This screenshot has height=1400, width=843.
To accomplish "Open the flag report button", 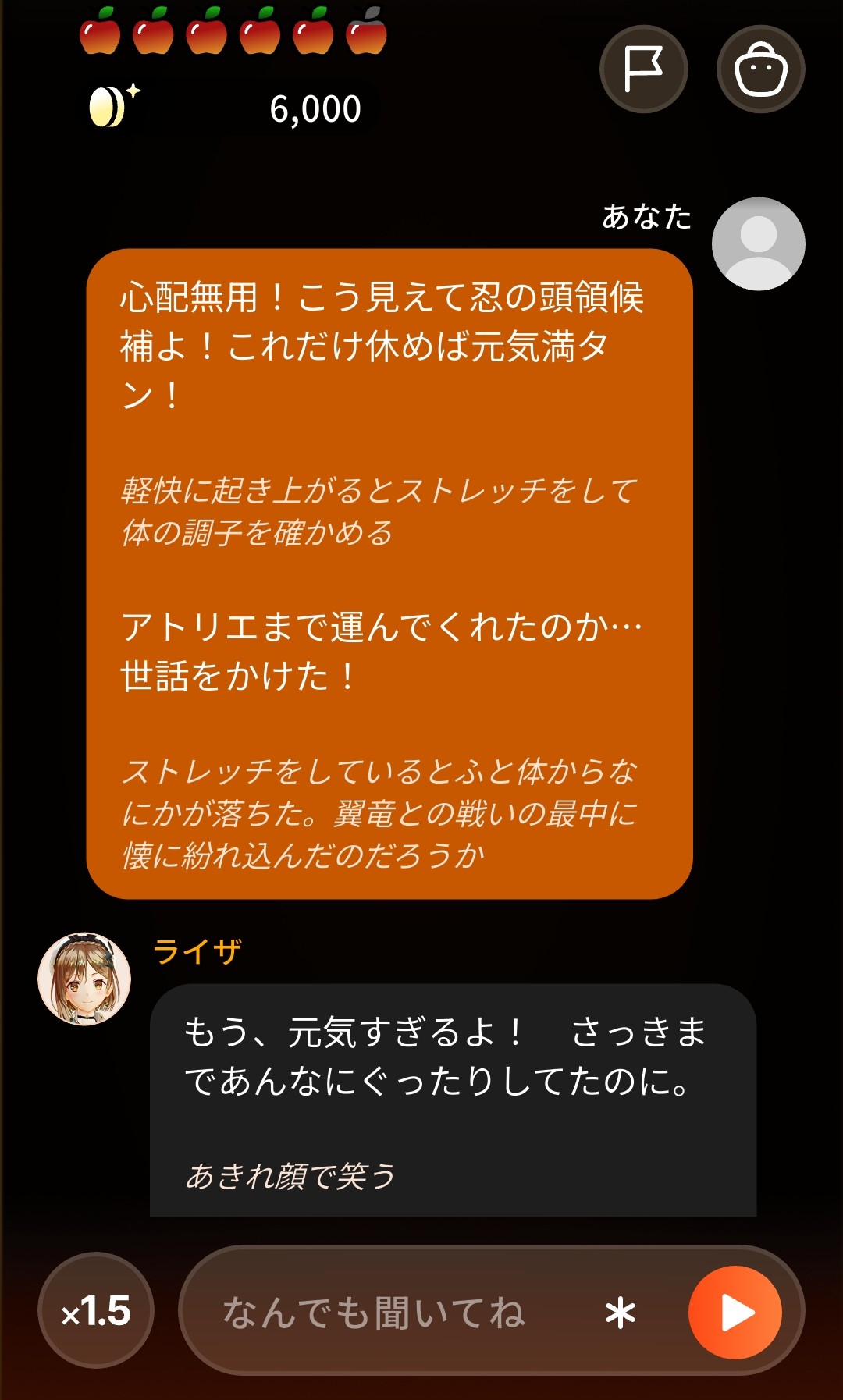I will click(643, 69).
